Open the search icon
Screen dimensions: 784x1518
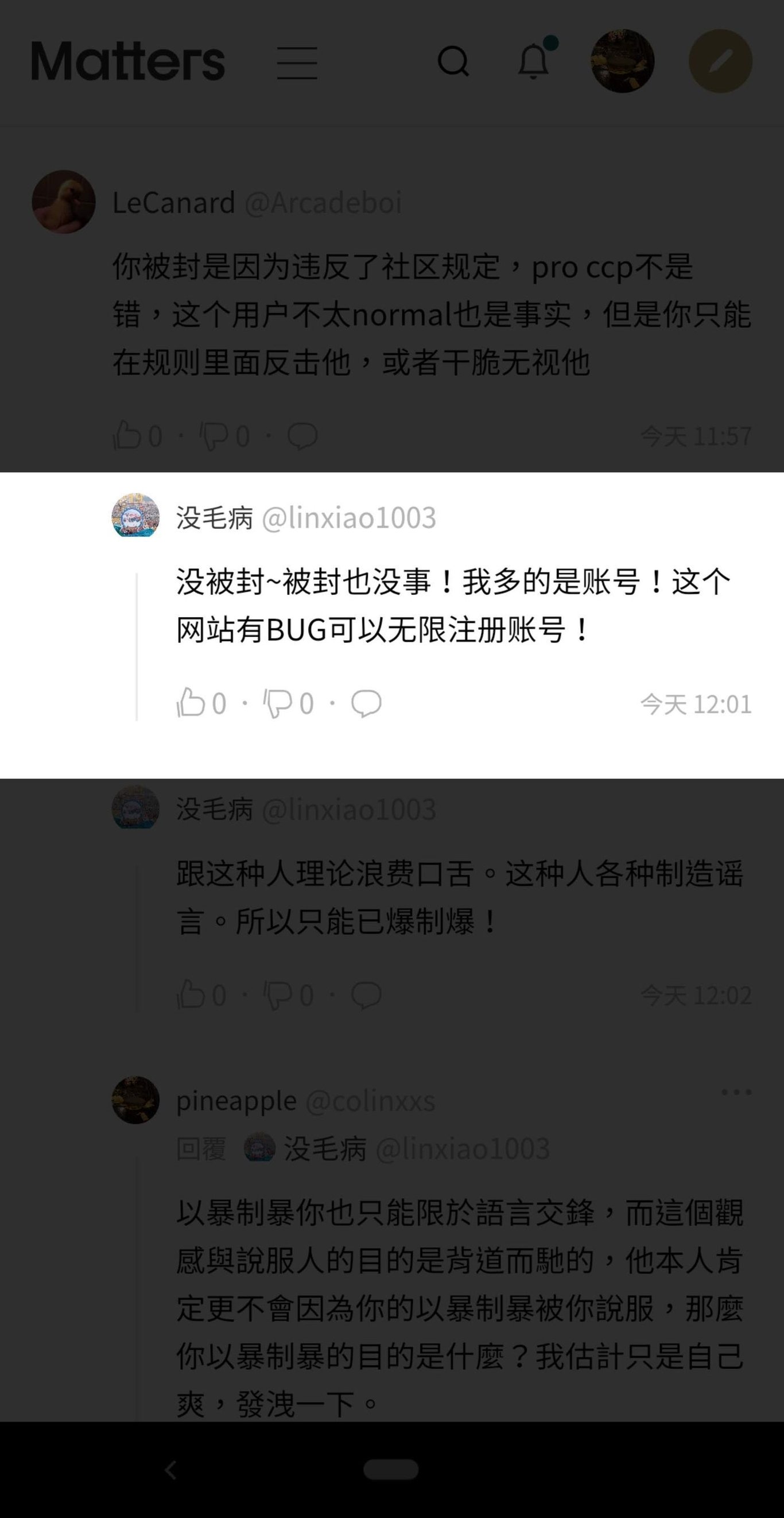pyautogui.click(x=453, y=61)
